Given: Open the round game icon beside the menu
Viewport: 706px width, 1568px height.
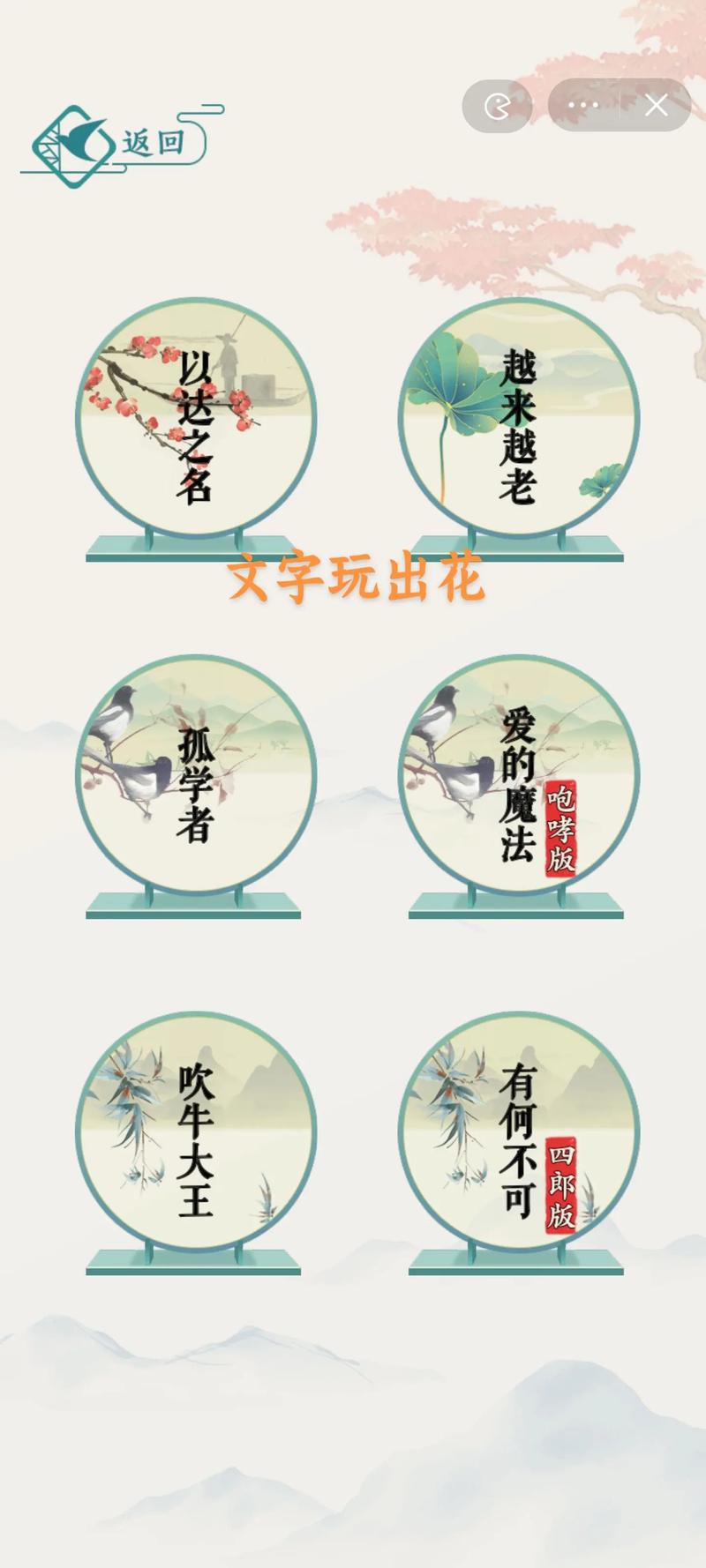Looking at the screenshot, I should [x=497, y=106].
